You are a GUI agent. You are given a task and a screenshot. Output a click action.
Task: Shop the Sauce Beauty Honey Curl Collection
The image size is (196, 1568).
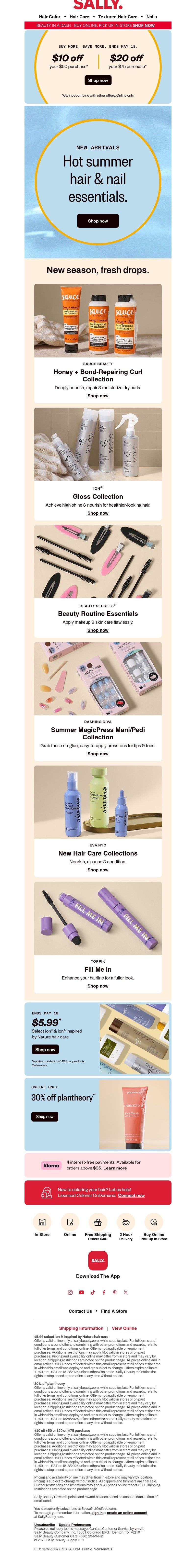98,396
